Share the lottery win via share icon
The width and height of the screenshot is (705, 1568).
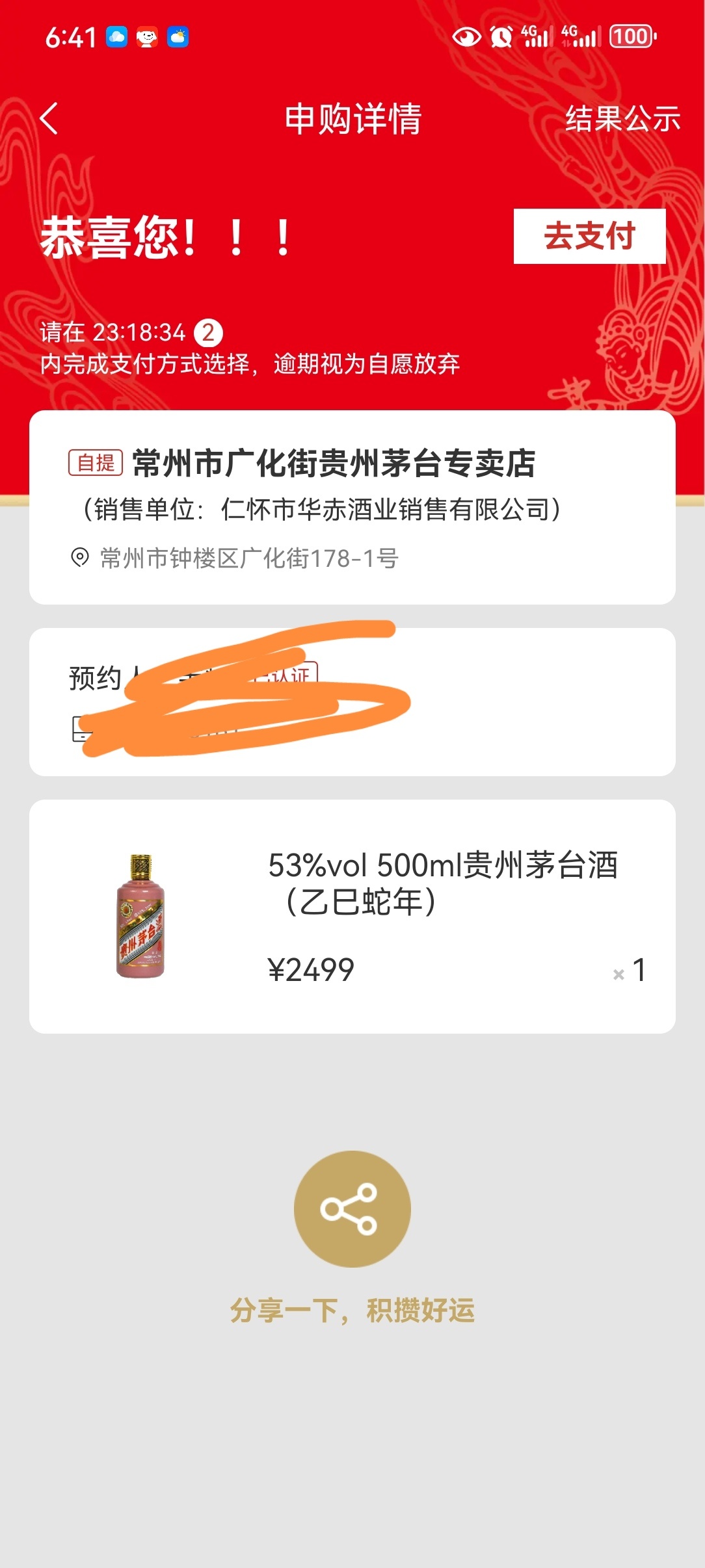pos(352,1209)
